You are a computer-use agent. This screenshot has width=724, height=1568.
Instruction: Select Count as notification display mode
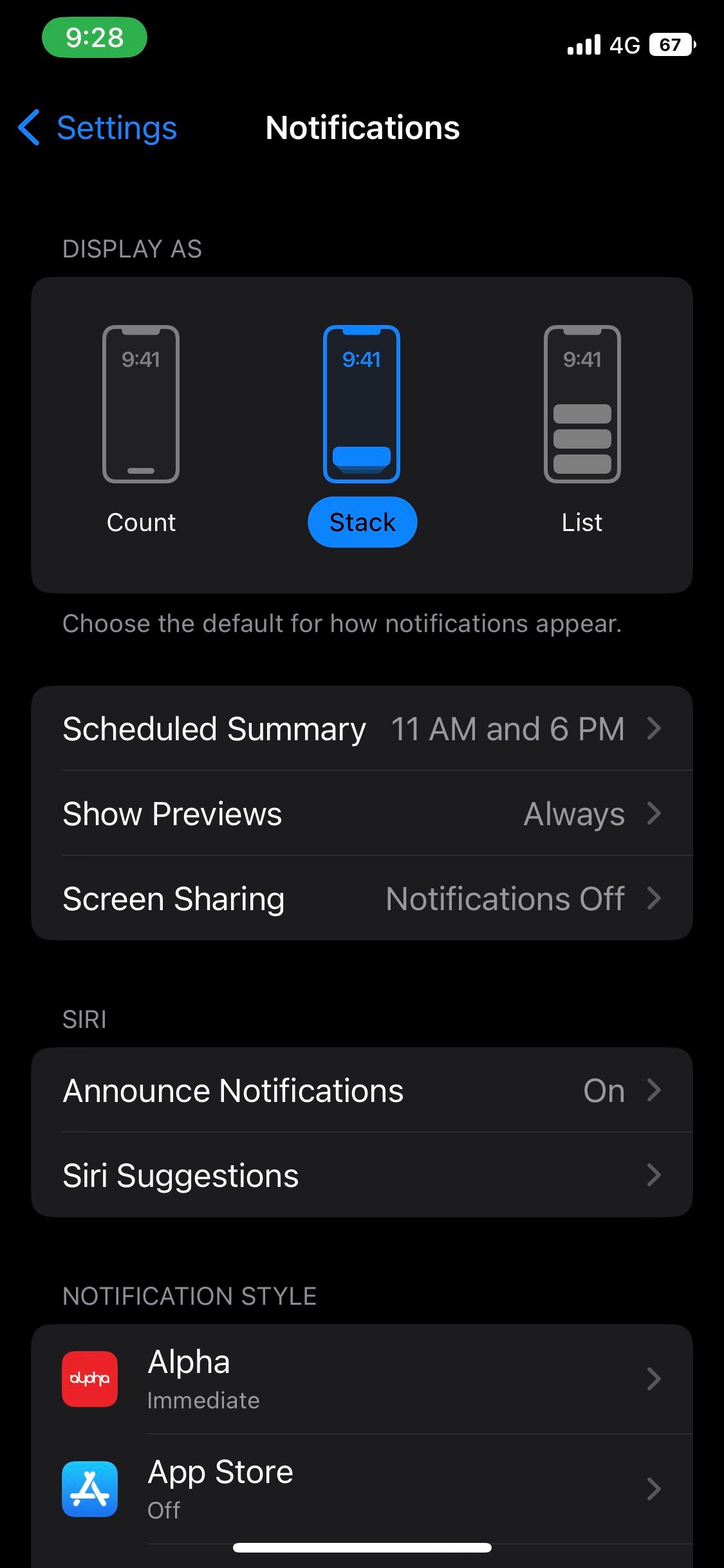tap(140, 522)
